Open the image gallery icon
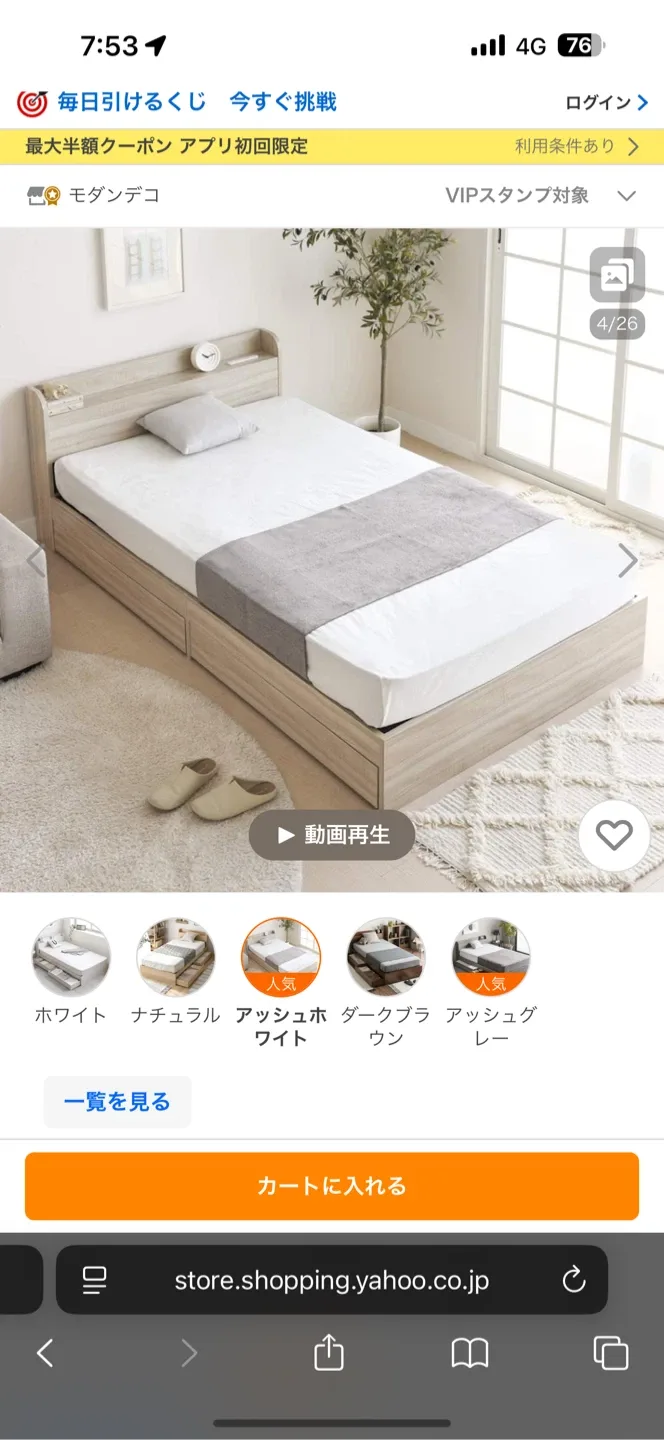The width and height of the screenshot is (664, 1440). [x=616, y=275]
